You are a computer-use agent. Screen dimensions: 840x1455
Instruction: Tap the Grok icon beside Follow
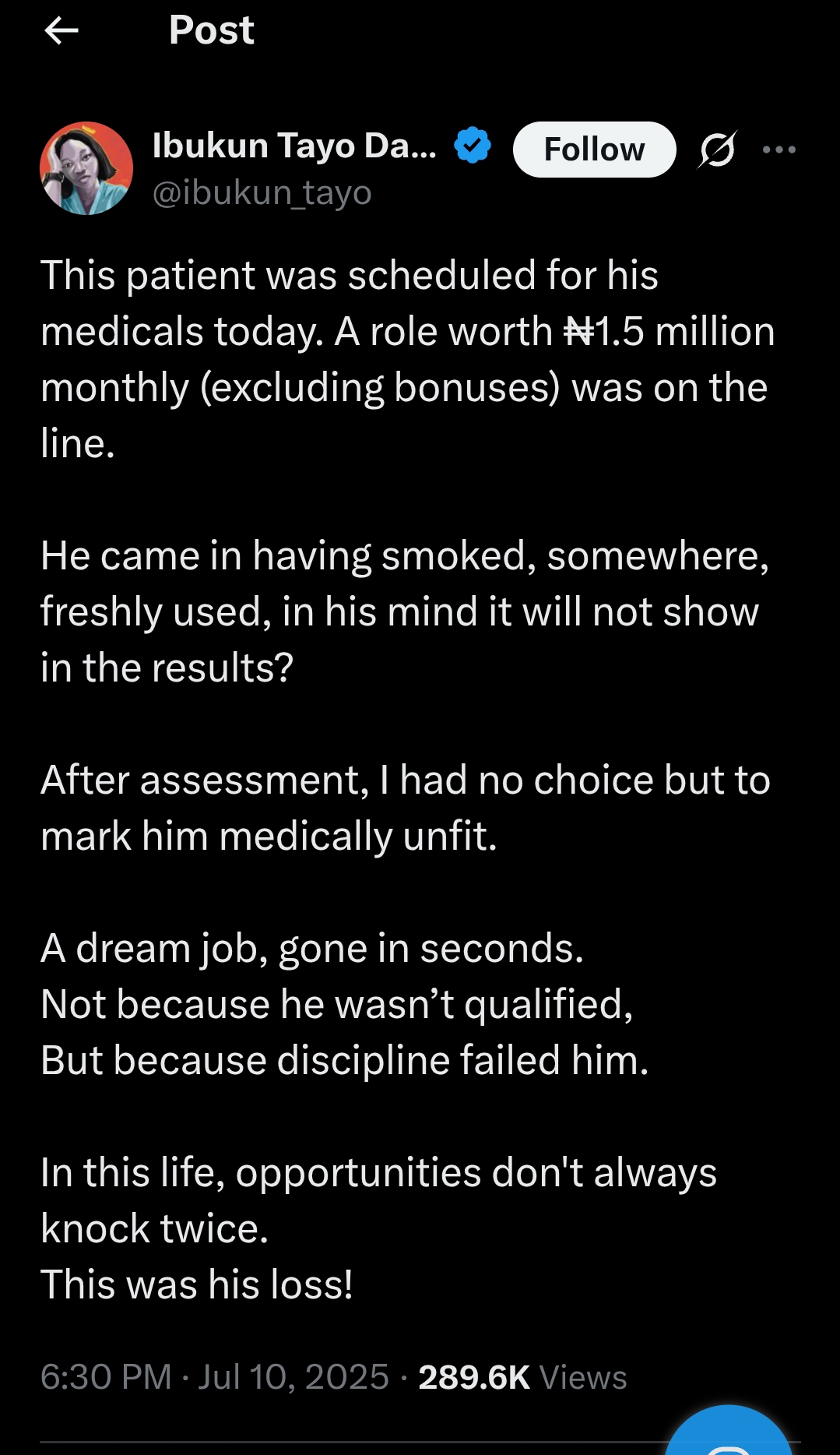click(x=717, y=150)
